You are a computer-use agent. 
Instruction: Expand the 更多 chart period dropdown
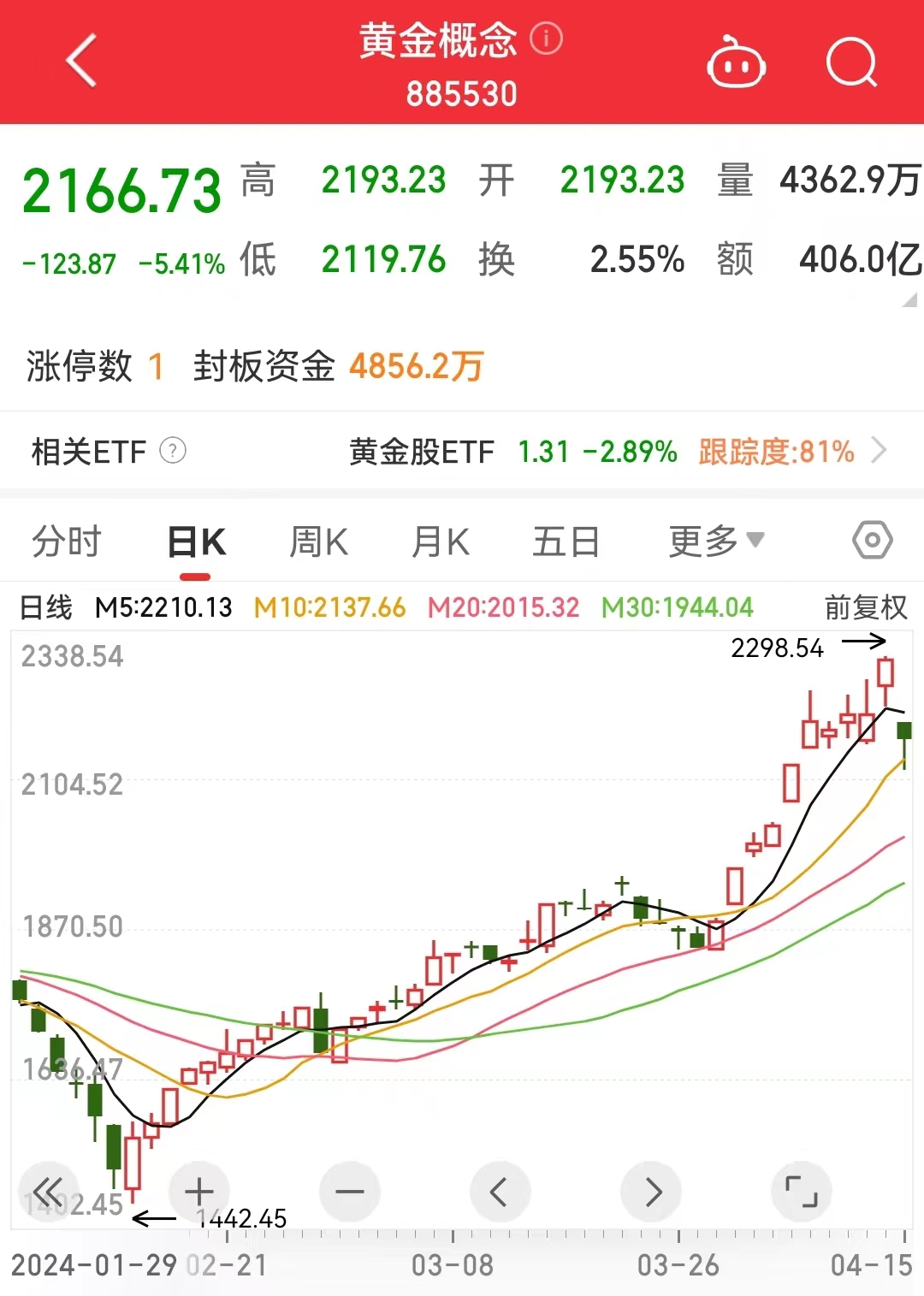(715, 541)
